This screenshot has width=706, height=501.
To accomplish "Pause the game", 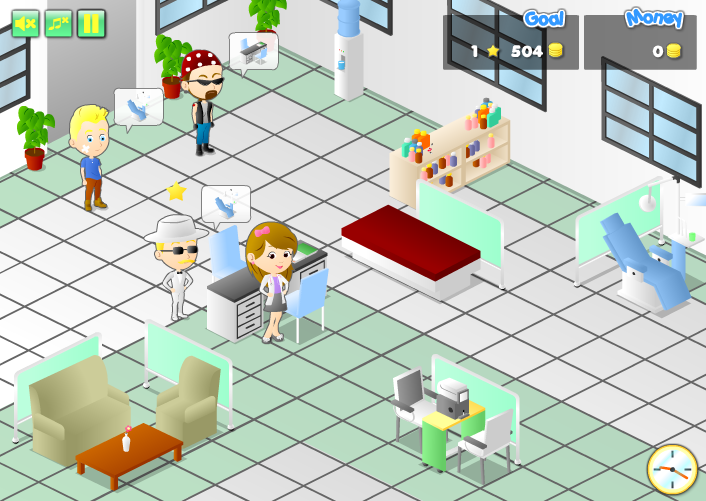I will pyautogui.click(x=91, y=23).
